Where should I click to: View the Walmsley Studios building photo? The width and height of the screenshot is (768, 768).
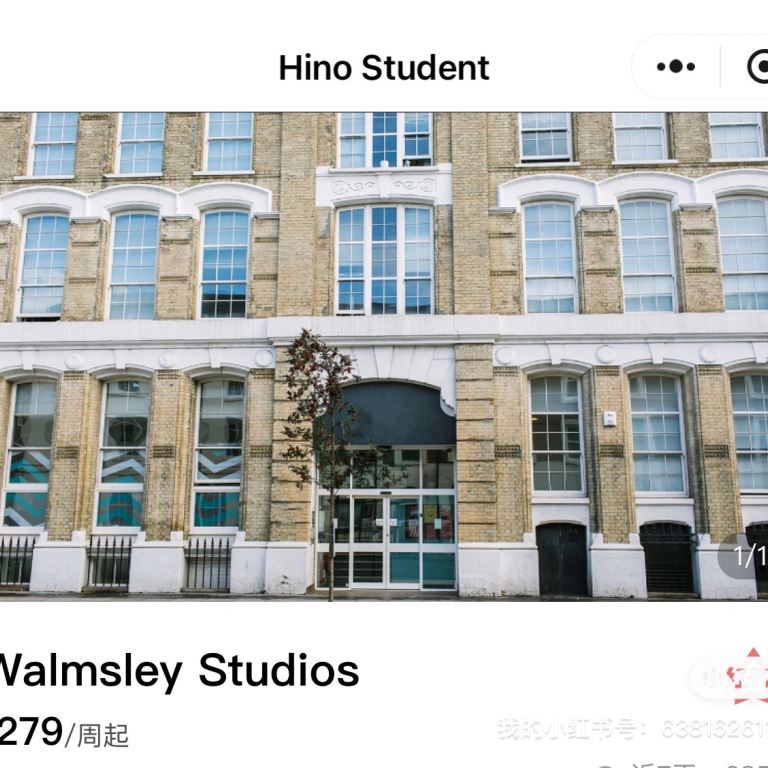pos(384,355)
